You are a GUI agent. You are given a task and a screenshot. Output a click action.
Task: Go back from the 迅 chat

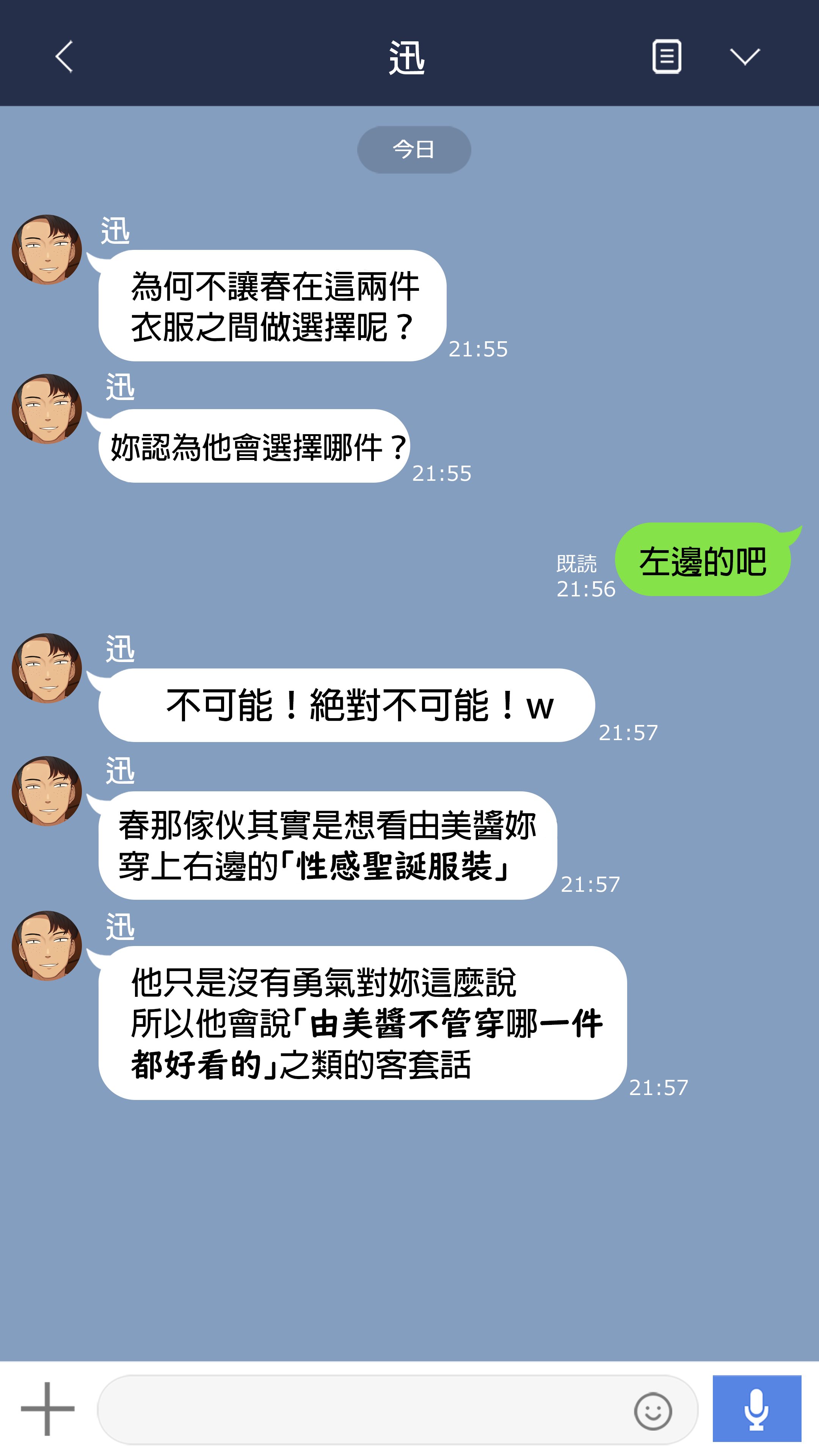coord(64,56)
